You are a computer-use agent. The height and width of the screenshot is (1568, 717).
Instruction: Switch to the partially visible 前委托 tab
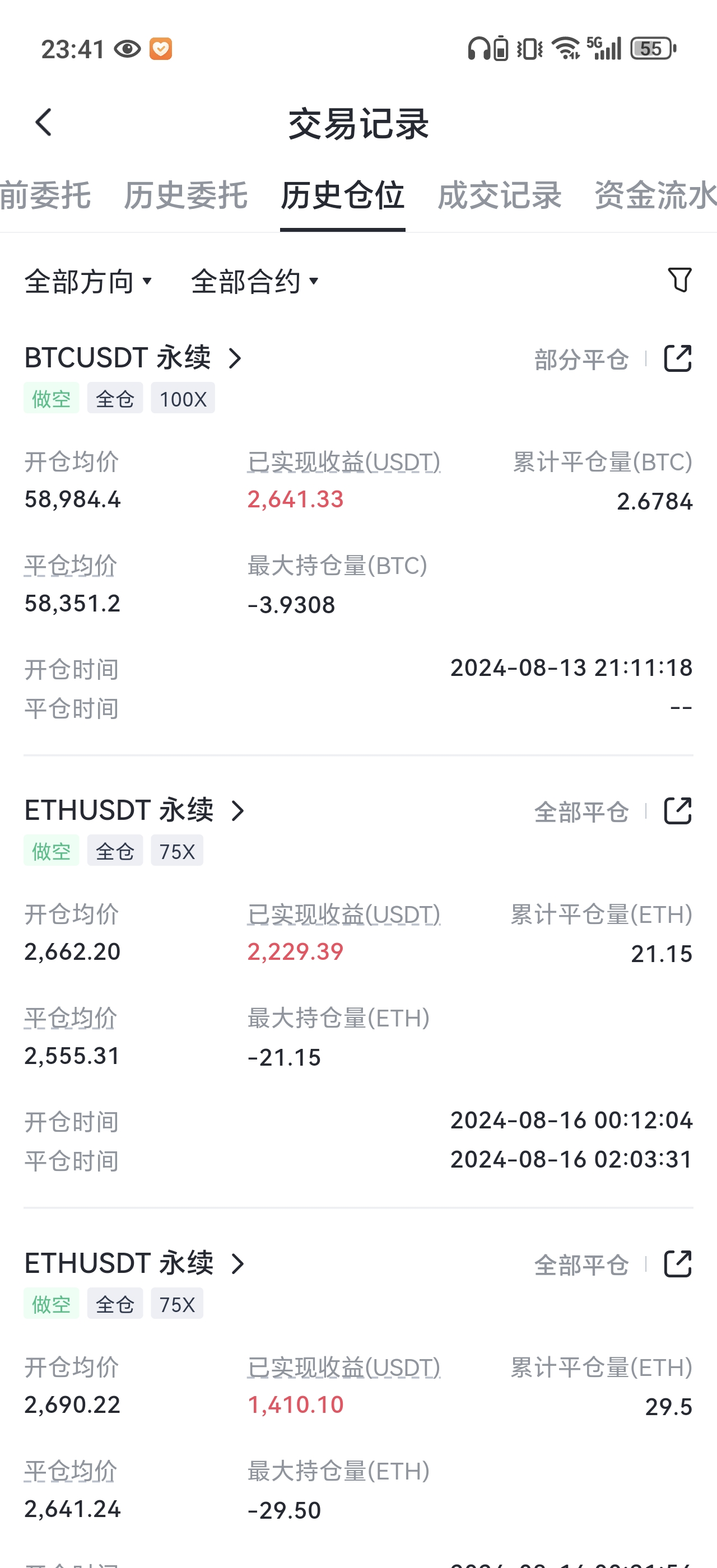pyautogui.click(x=45, y=196)
